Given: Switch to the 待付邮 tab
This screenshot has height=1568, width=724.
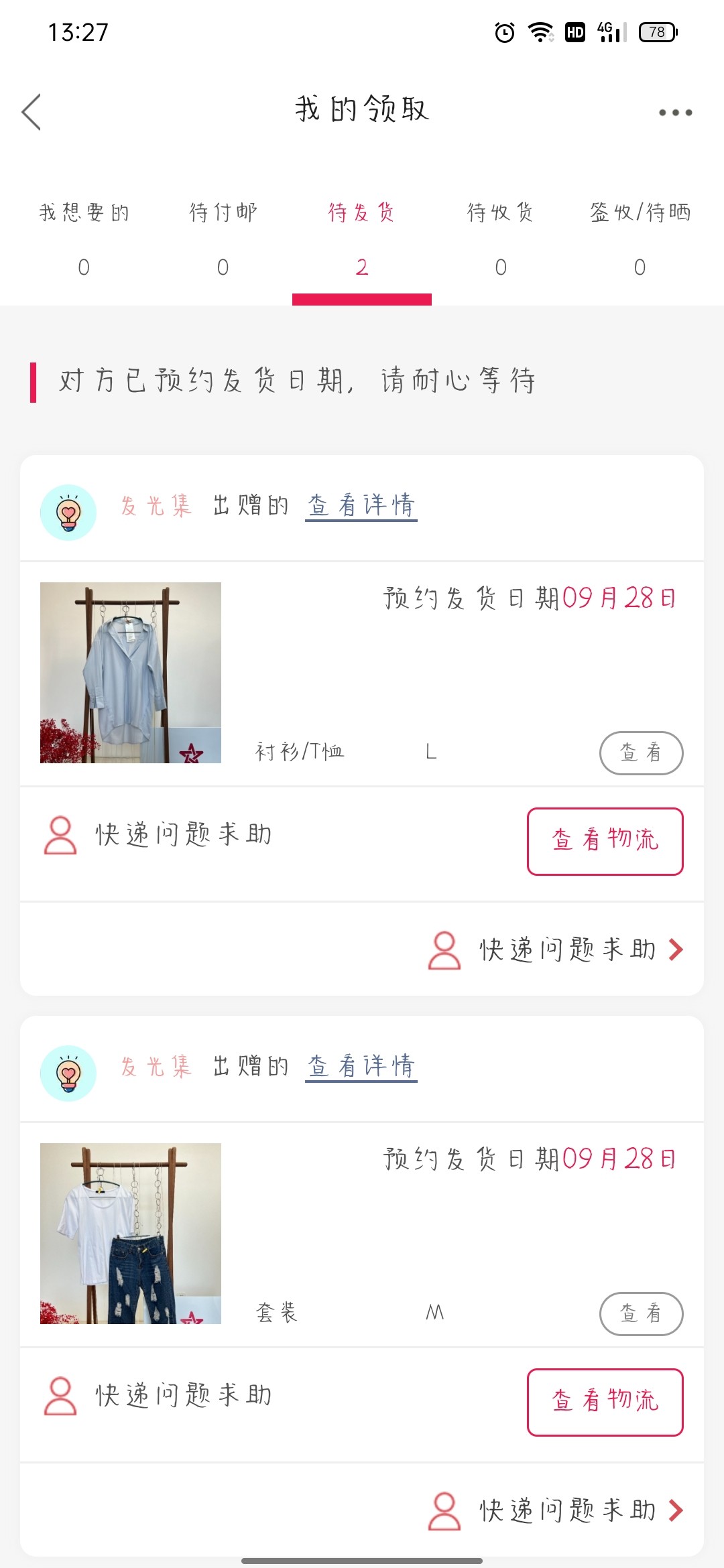Looking at the screenshot, I should tap(223, 237).
